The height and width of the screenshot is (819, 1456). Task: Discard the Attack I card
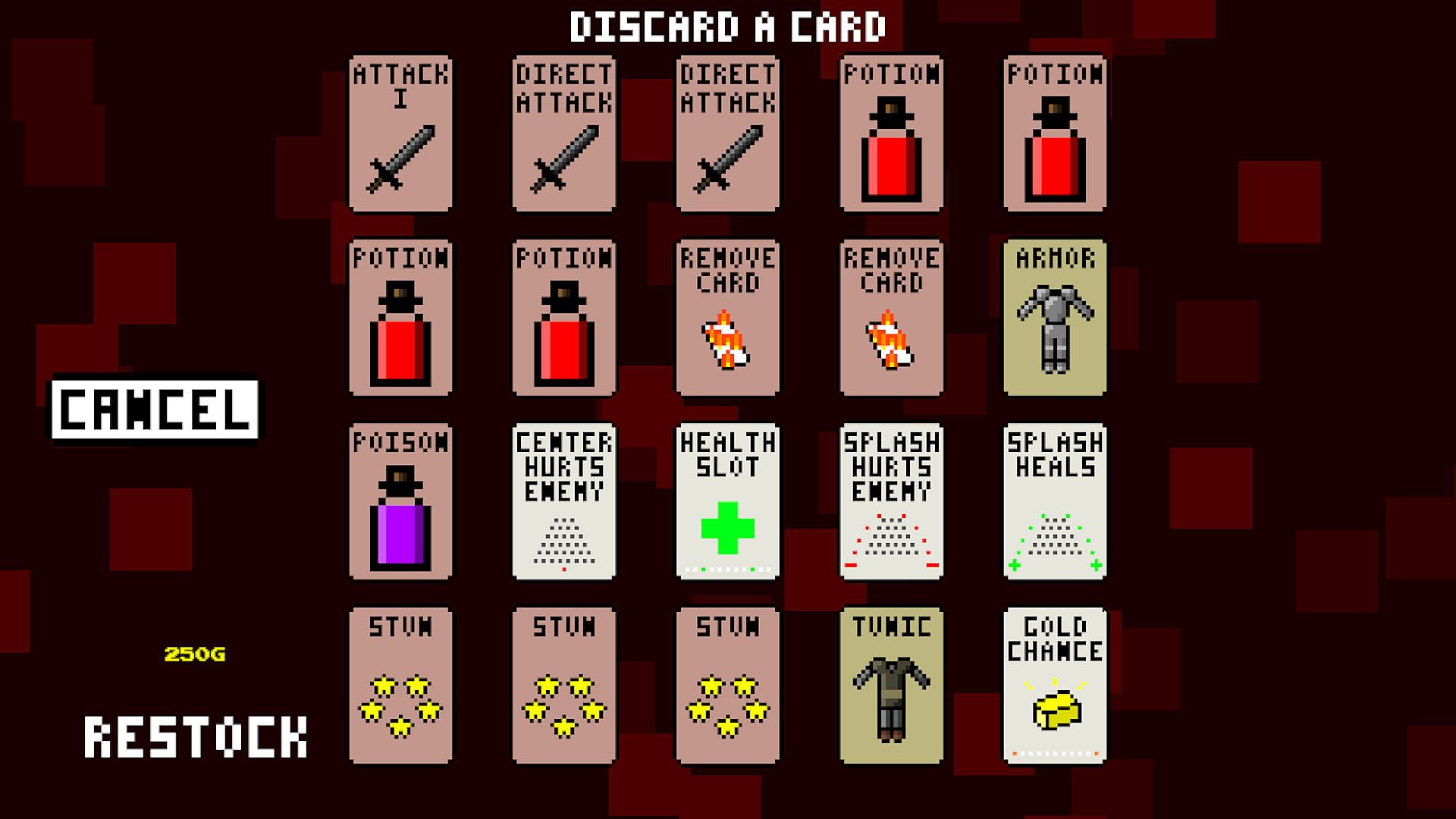[400, 133]
